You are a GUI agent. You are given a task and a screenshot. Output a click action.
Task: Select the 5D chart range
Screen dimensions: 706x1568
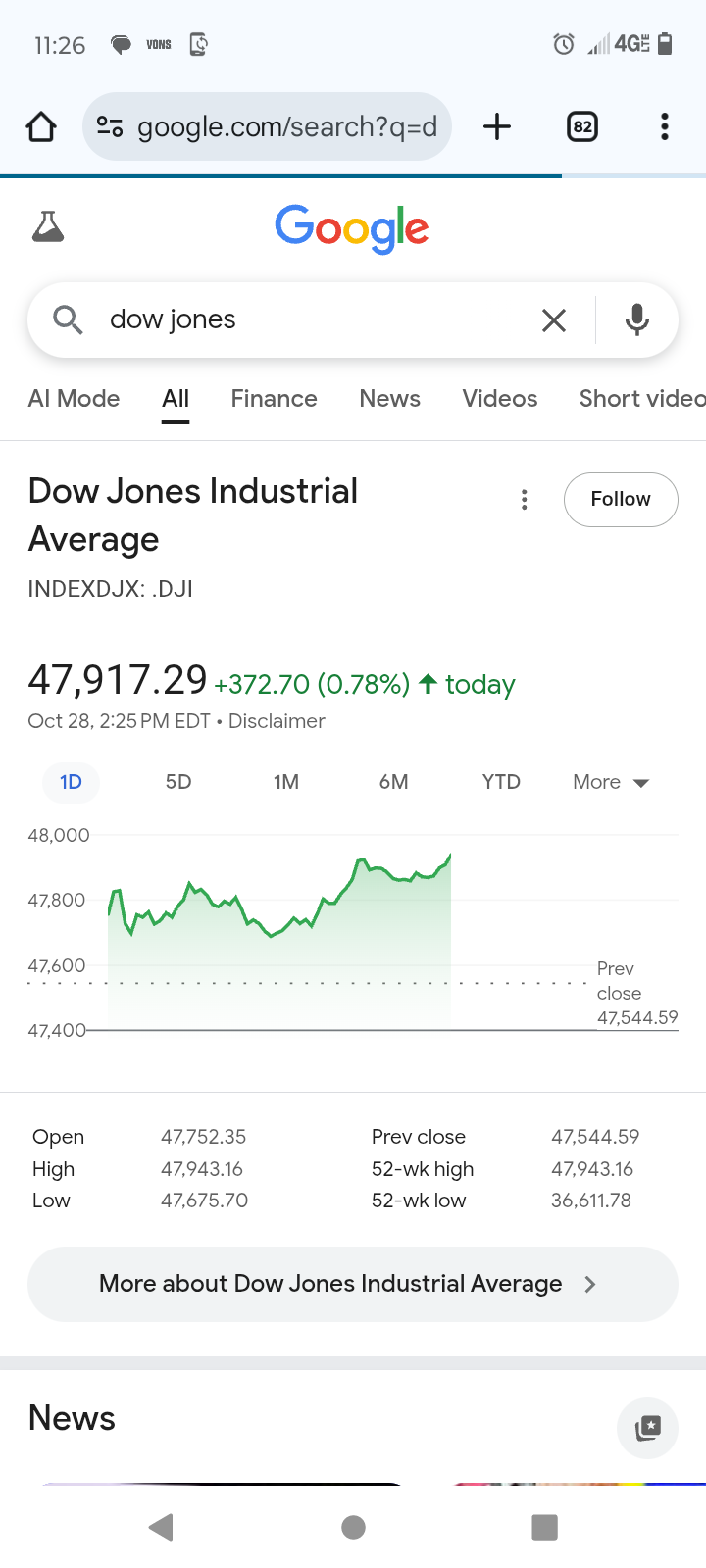(x=178, y=781)
